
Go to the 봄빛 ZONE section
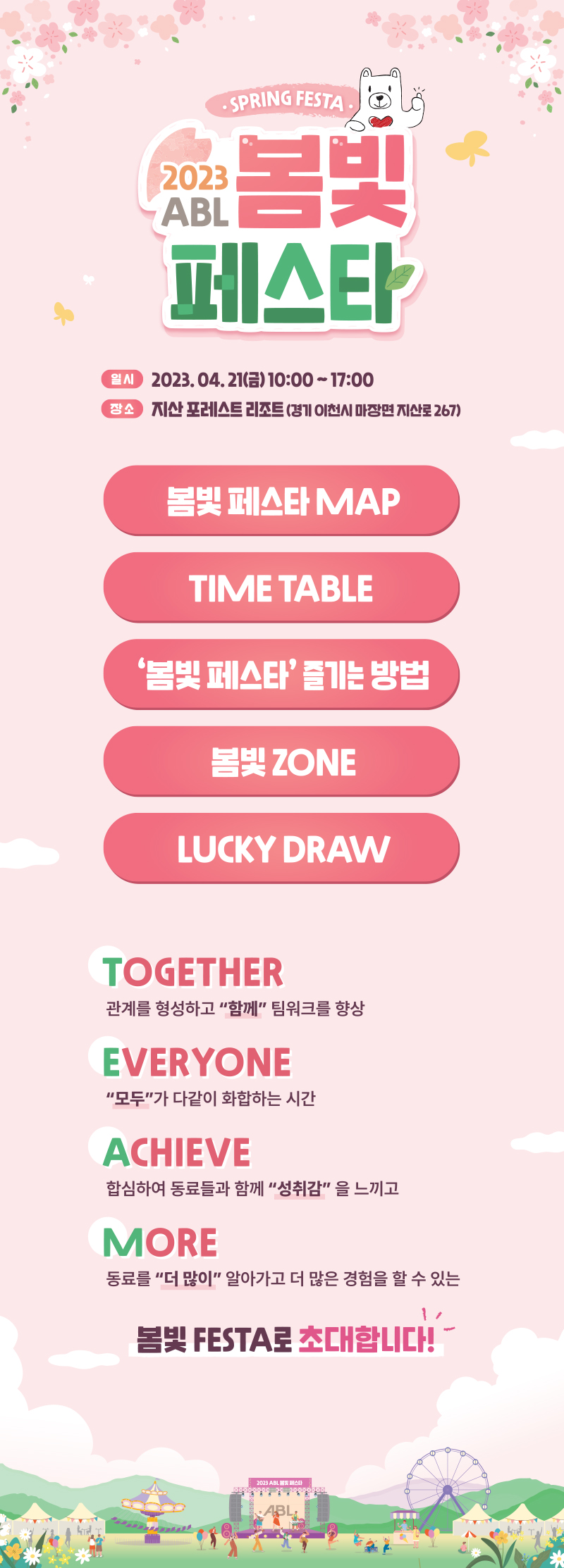pyautogui.click(x=281, y=761)
